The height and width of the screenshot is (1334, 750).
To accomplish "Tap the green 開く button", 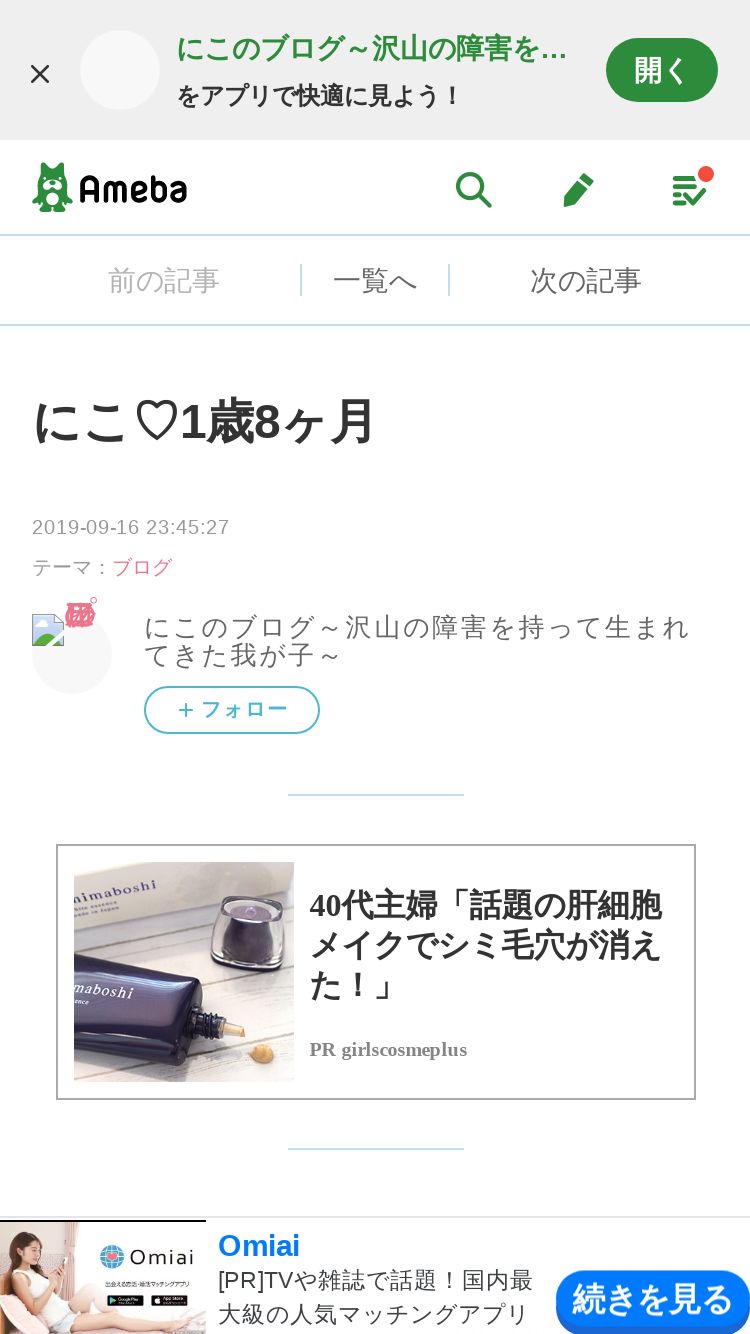I will point(662,70).
